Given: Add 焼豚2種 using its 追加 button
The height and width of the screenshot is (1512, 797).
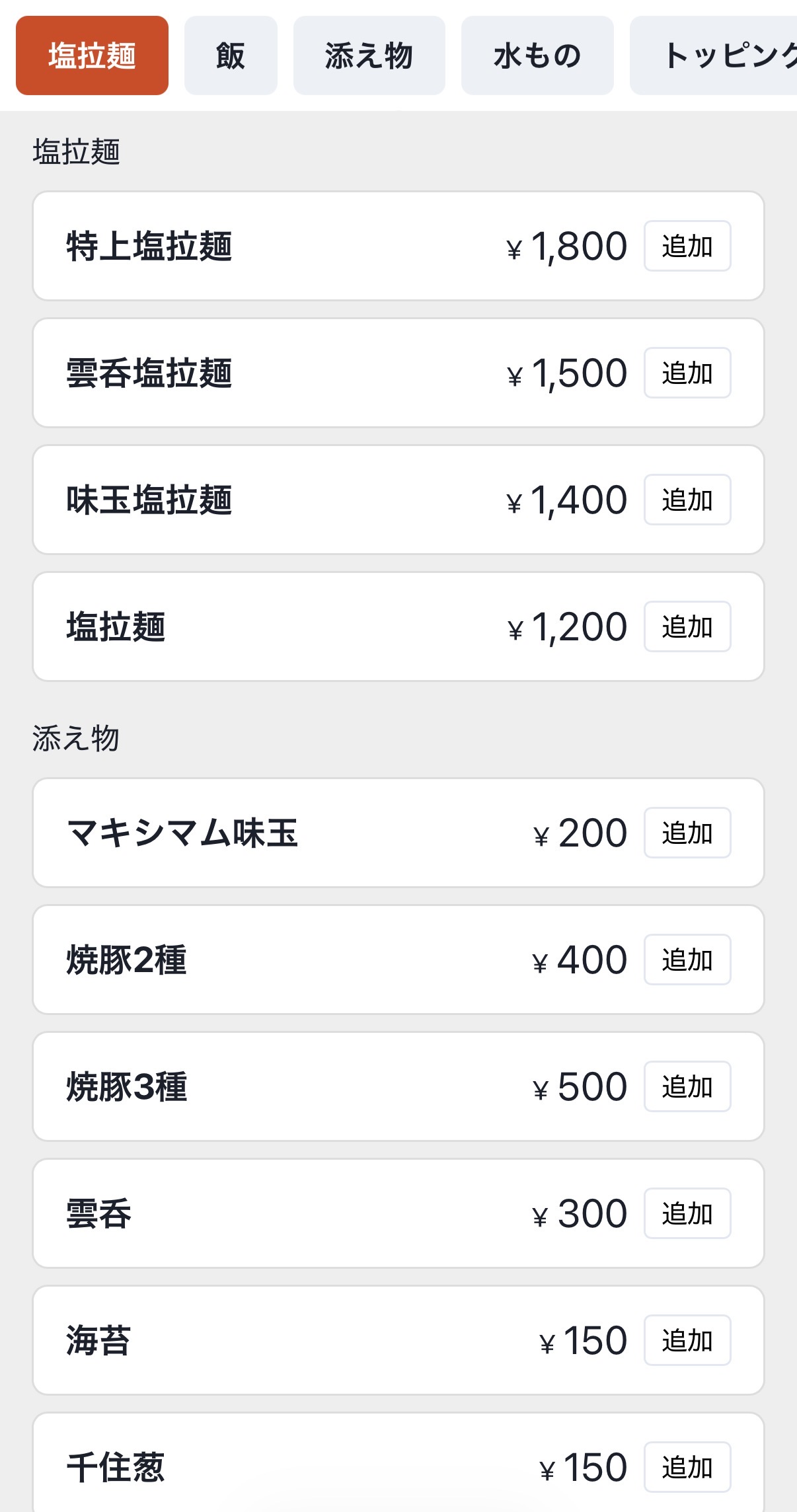Looking at the screenshot, I should coord(687,960).
